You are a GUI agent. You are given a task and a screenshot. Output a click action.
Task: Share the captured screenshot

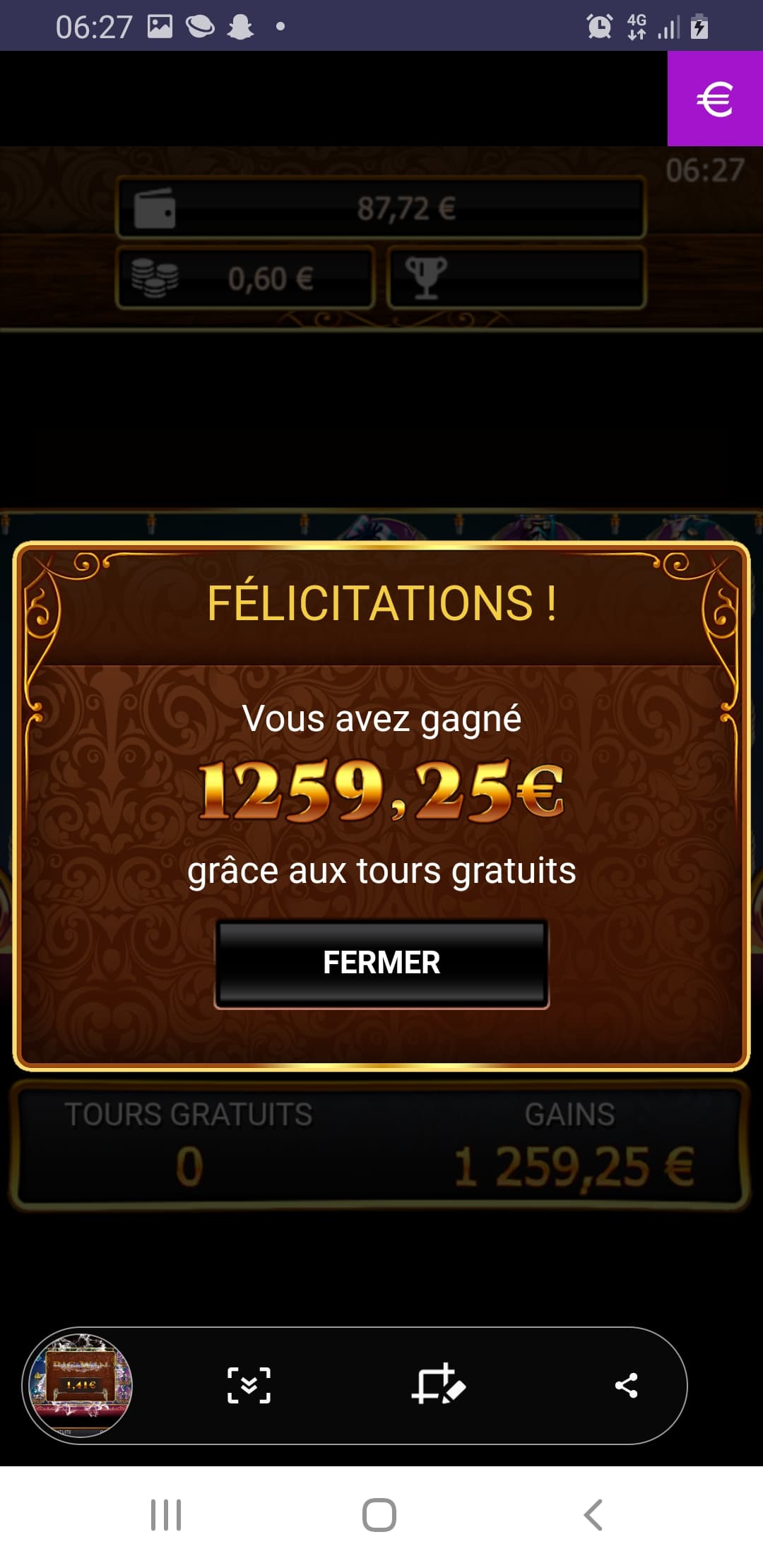[x=627, y=1385]
